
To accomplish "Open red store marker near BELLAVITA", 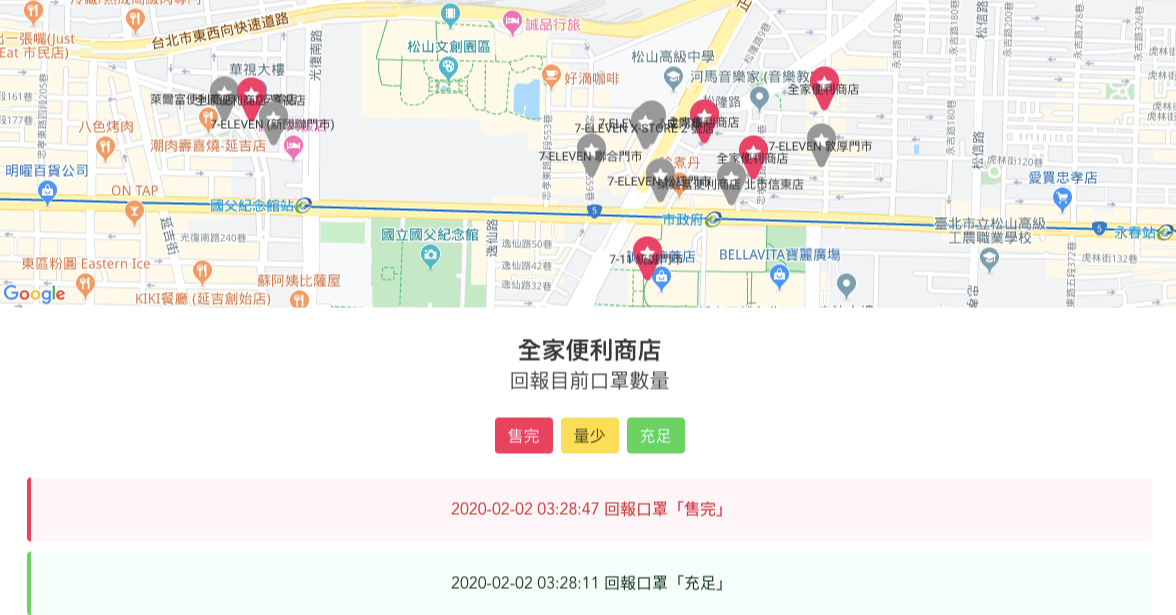I will click(x=647, y=254).
